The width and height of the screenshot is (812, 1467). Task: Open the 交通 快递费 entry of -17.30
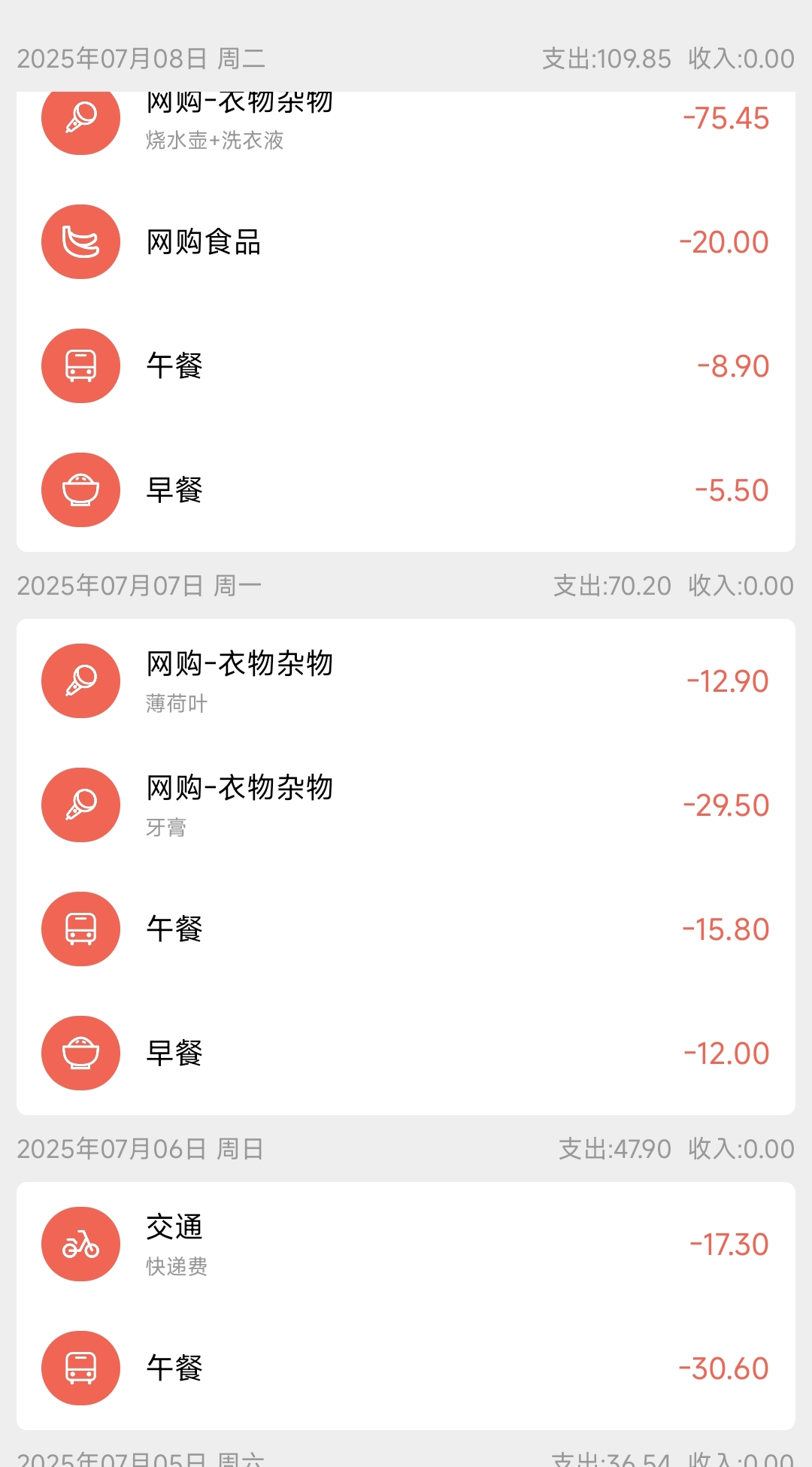(406, 1244)
